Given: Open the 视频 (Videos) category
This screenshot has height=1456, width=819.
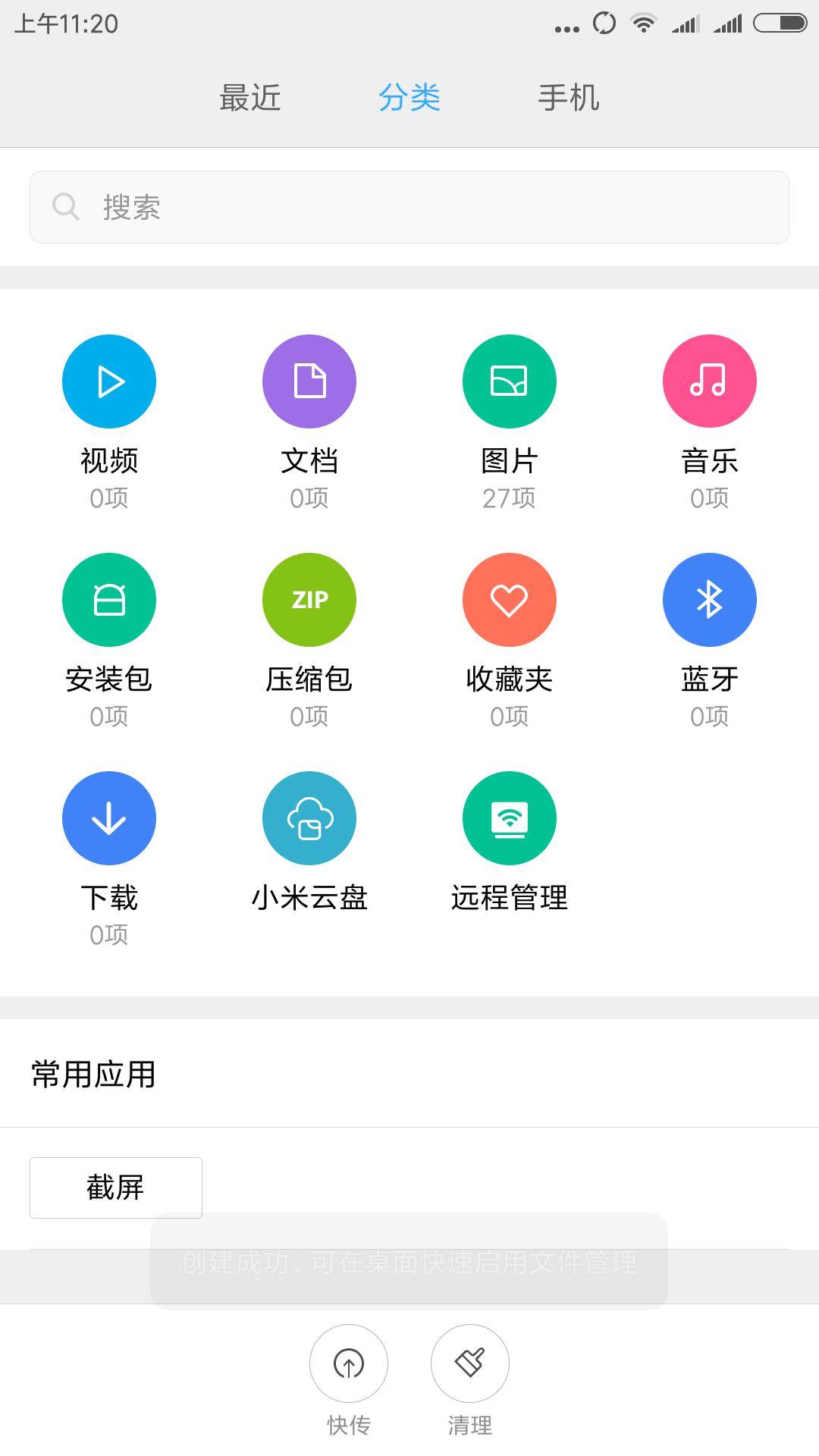Looking at the screenshot, I should (x=108, y=381).
